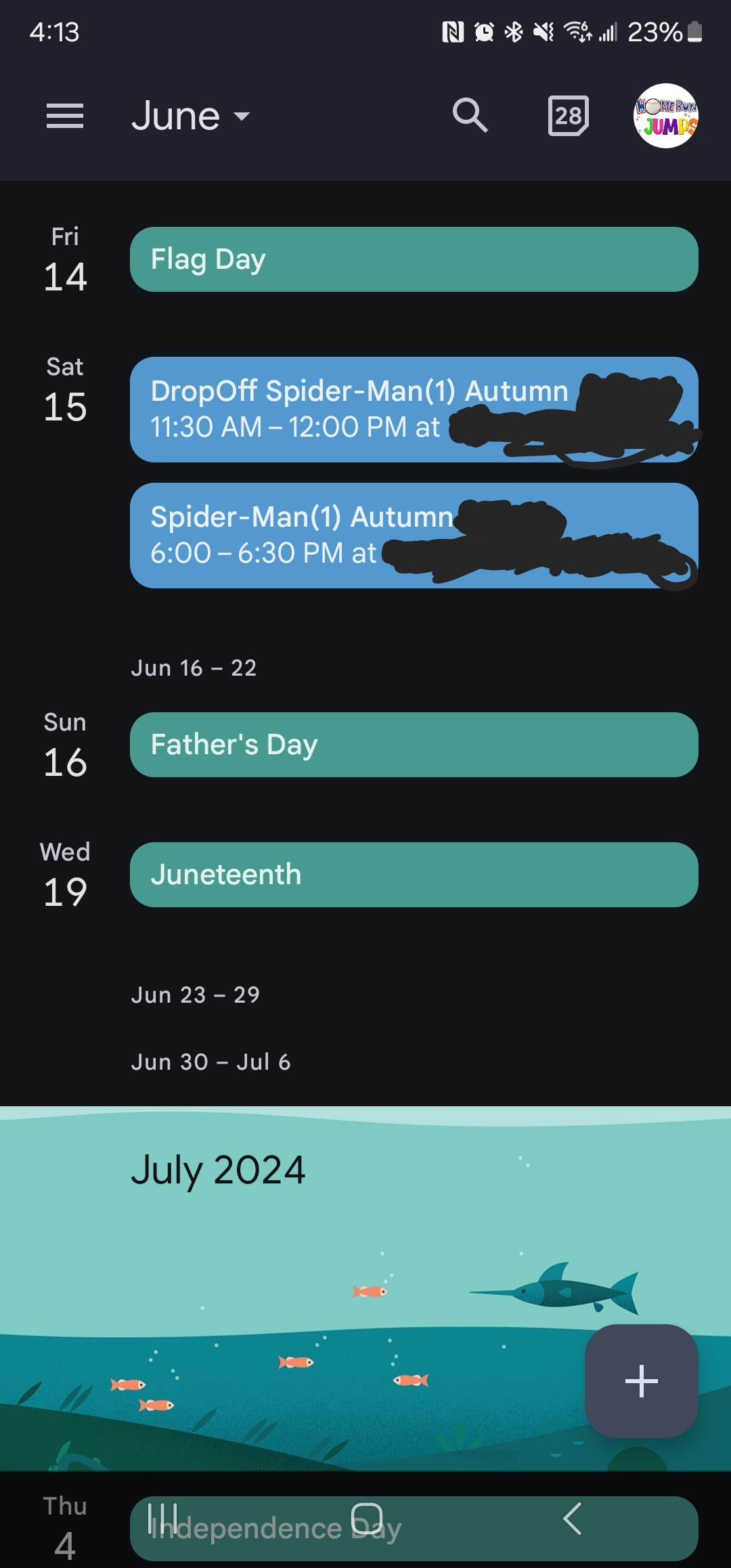Show recent apps

[163, 1519]
